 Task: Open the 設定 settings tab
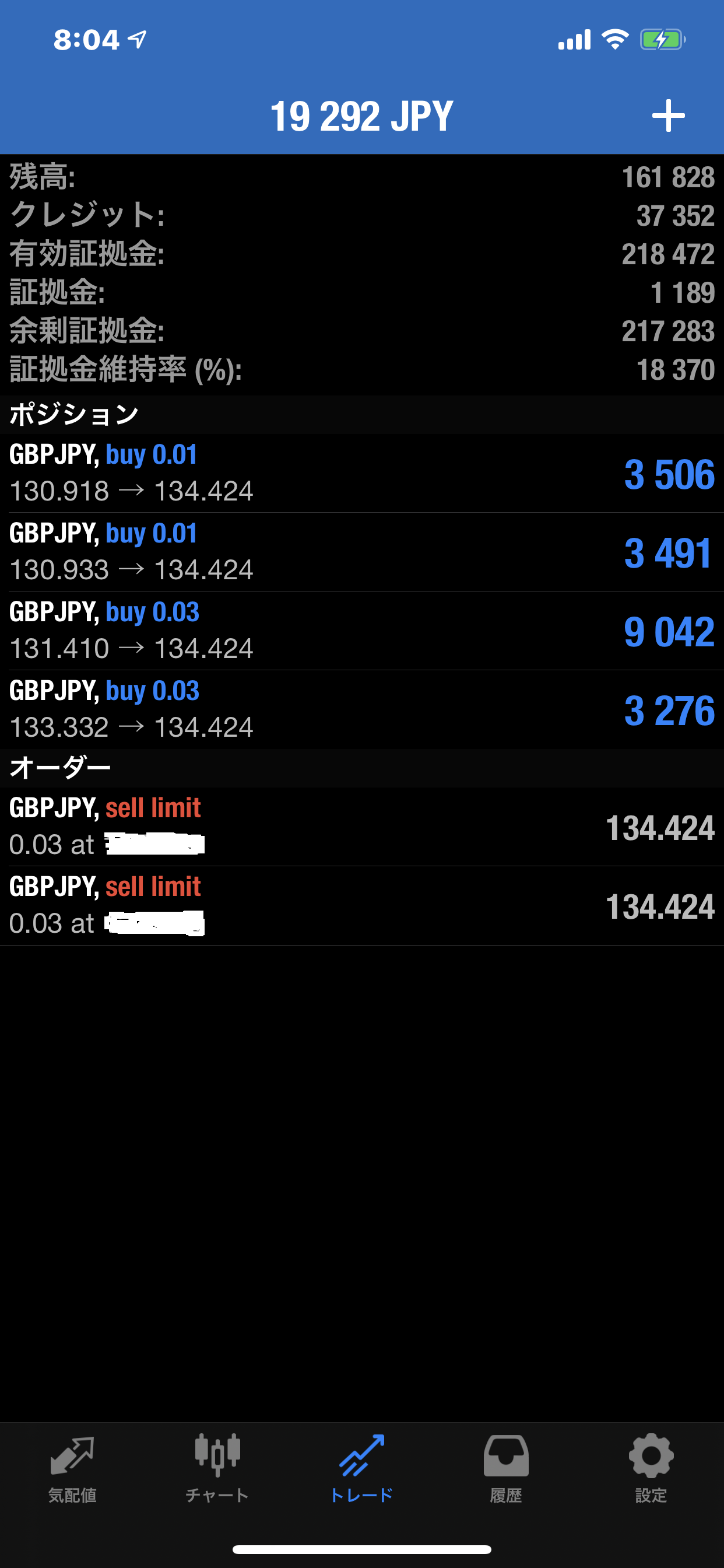click(651, 1468)
